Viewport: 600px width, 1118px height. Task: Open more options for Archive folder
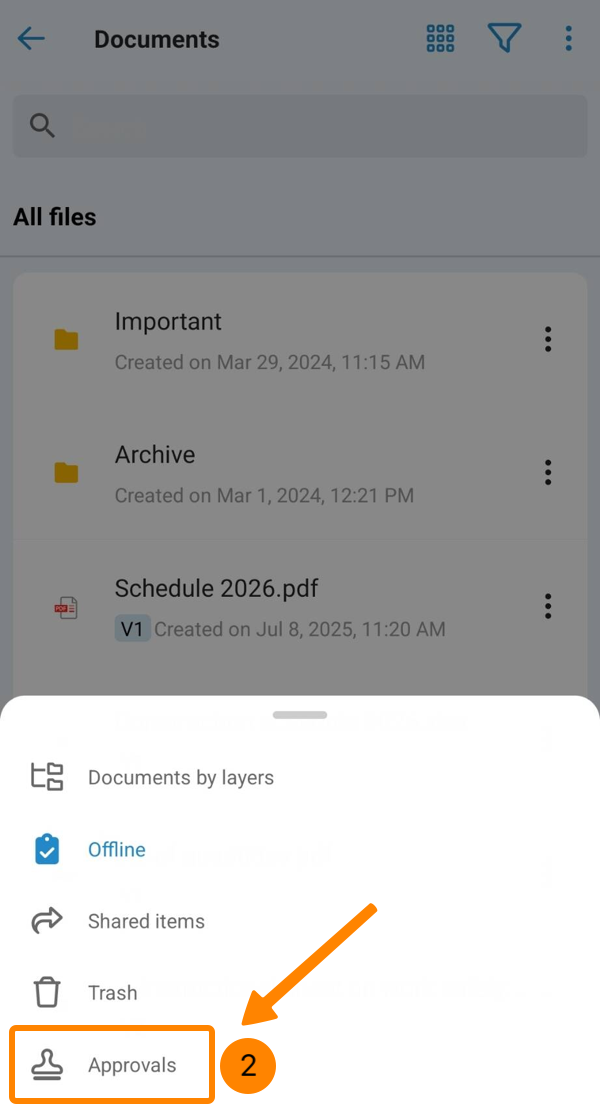(x=548, y=472)
